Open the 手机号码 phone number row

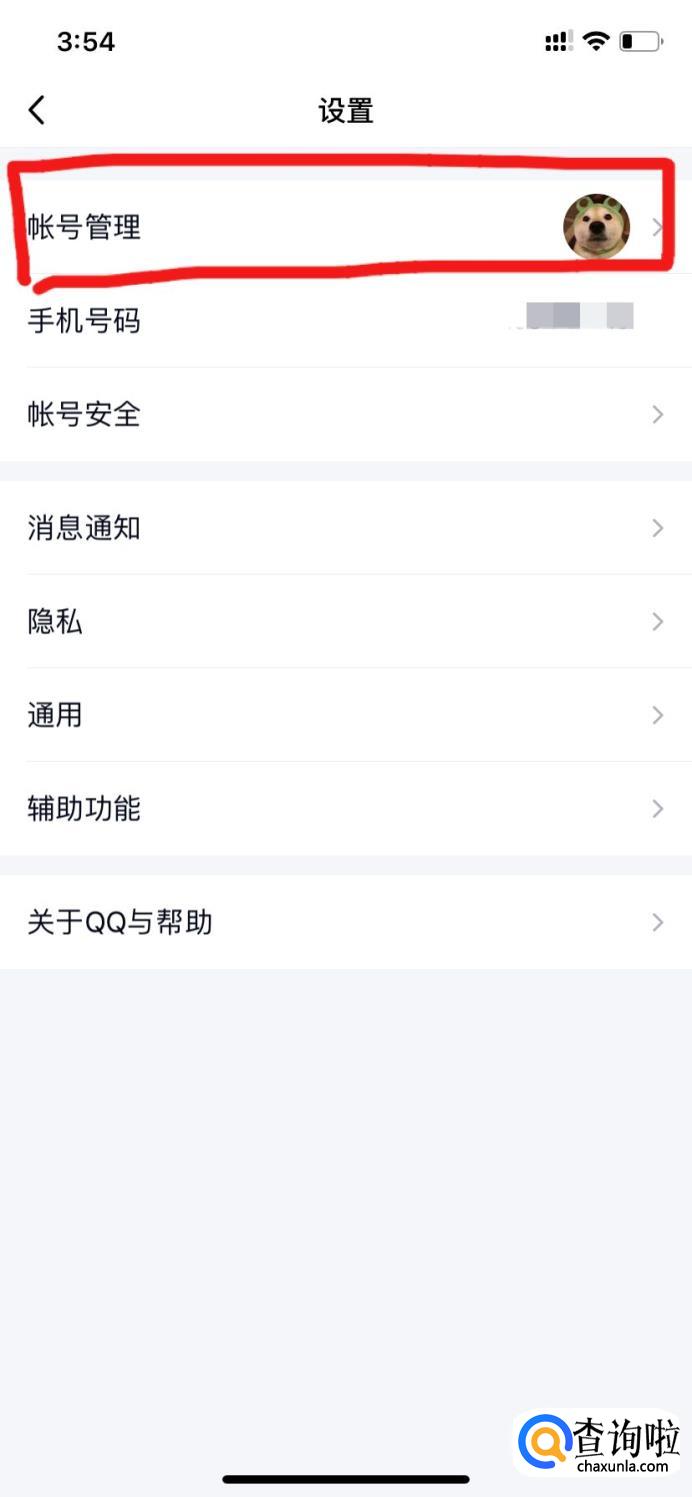tap(345, 321)
